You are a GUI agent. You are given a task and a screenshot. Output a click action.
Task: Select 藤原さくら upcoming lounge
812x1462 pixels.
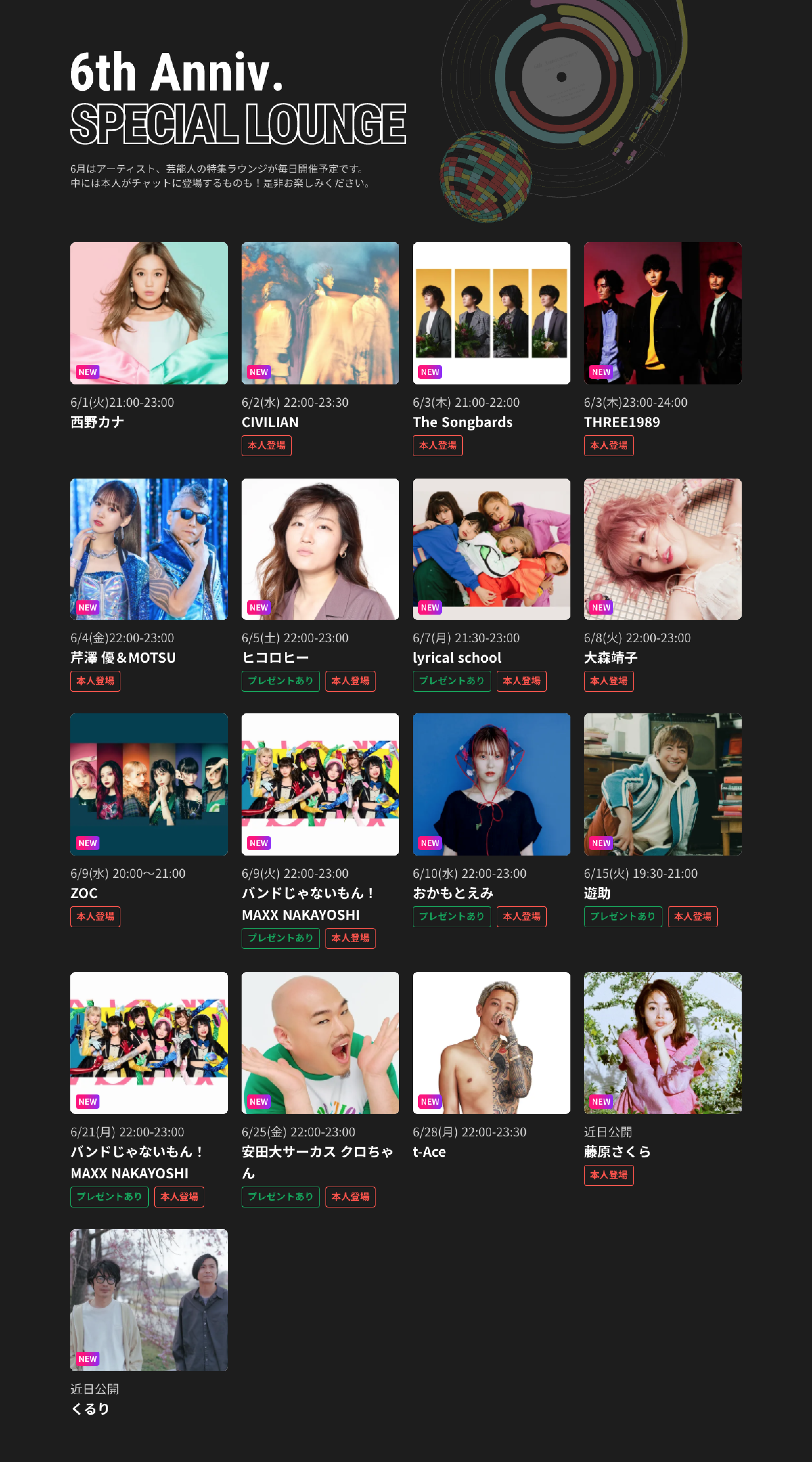tap(662, 1043)
